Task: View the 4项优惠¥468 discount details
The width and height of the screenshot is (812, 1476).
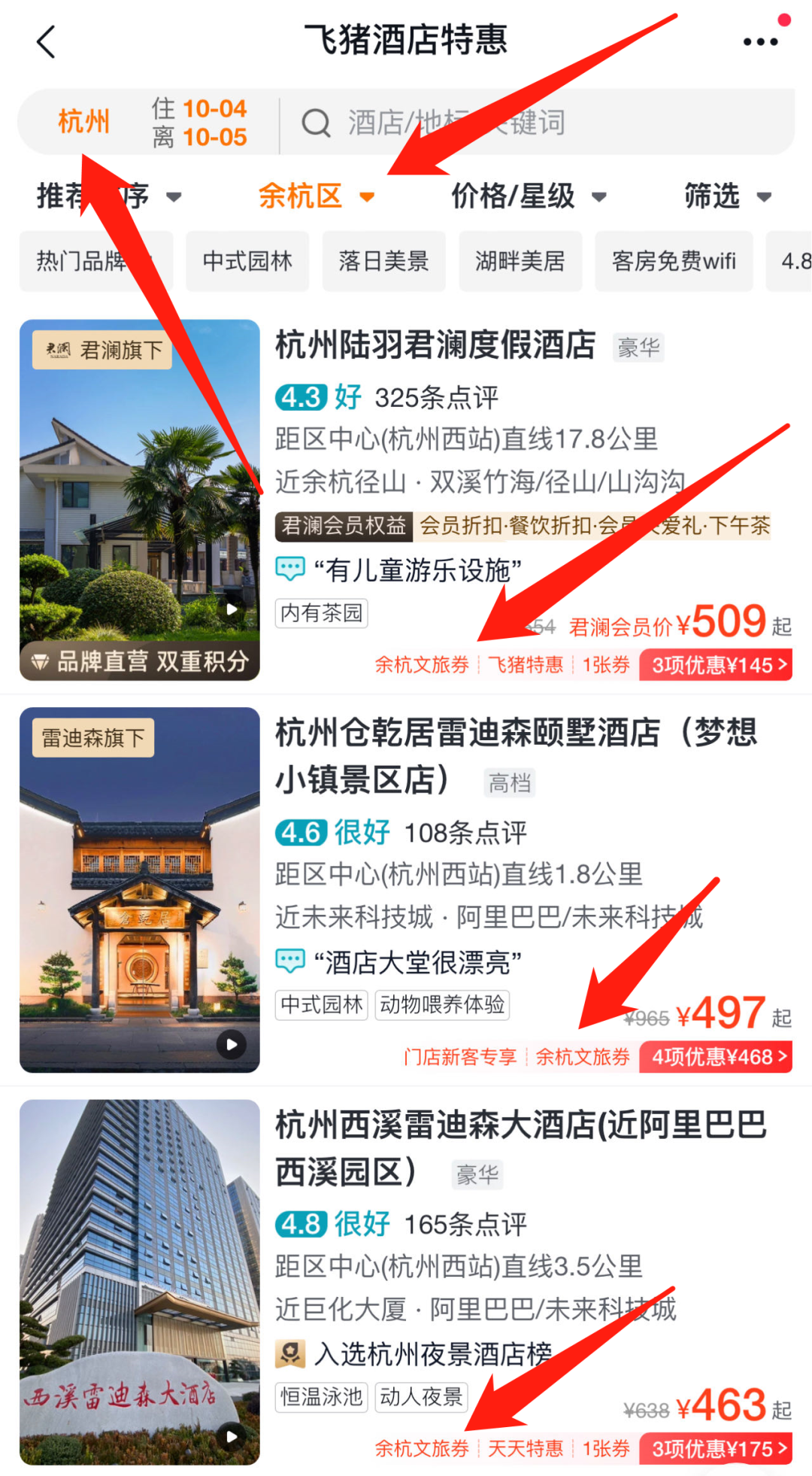Action: pos(716,1057)
